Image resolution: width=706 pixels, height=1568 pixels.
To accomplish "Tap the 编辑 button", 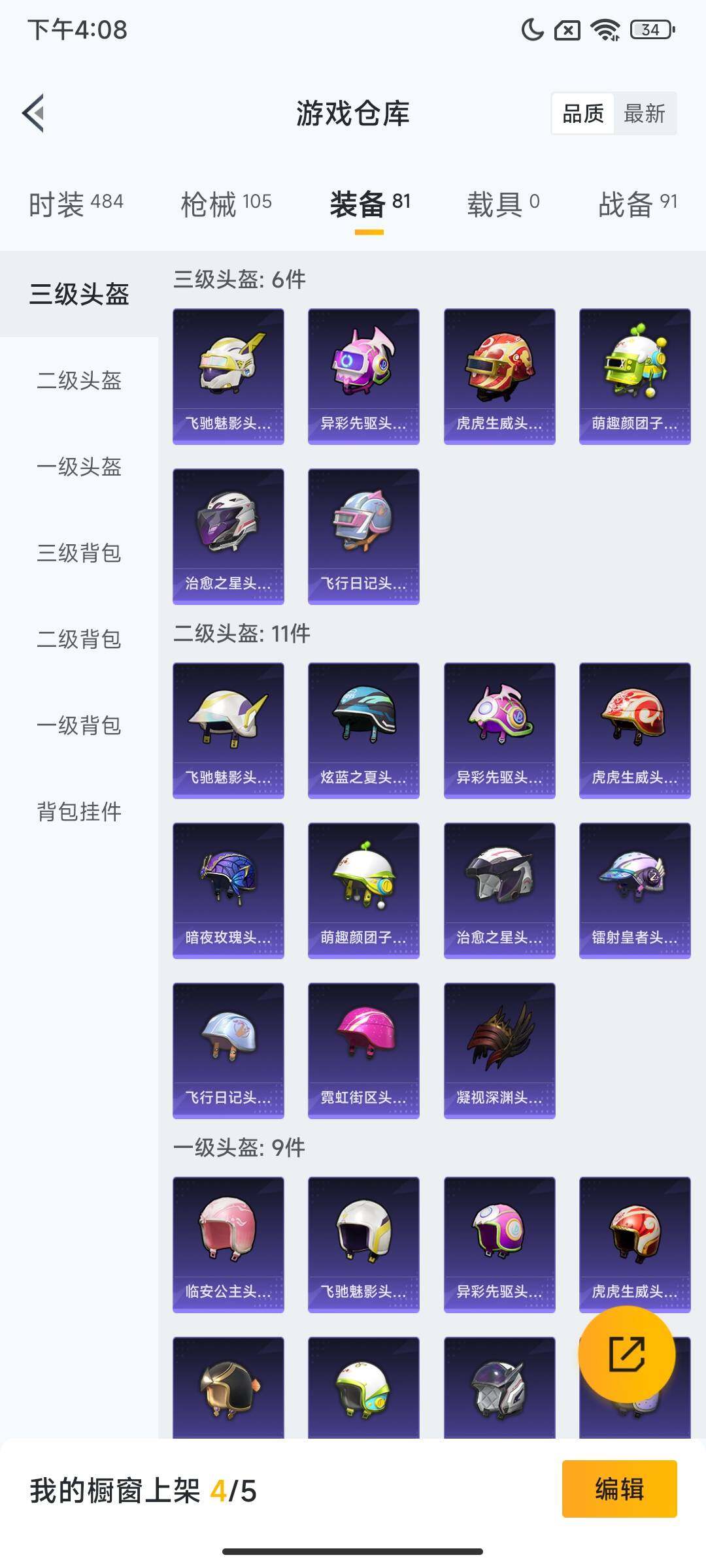I will (x=619, y=1489).
